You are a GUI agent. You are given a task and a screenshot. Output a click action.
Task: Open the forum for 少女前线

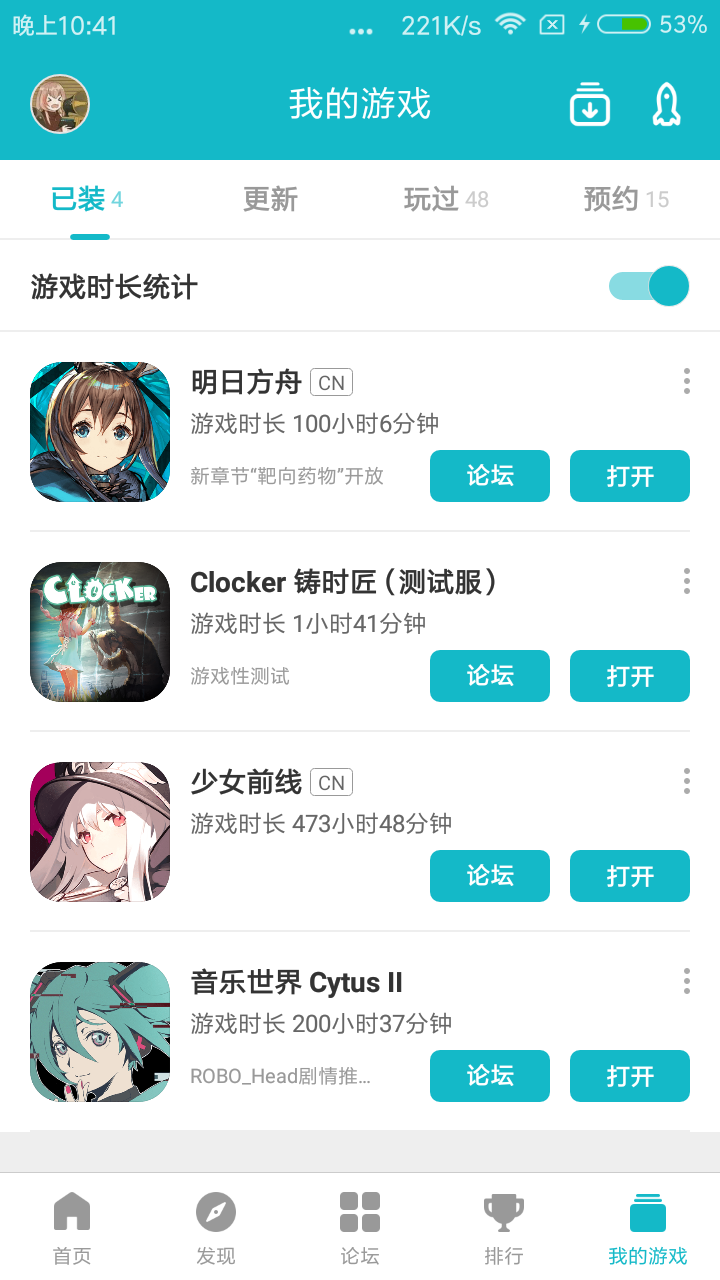click(x=490, y=876)
